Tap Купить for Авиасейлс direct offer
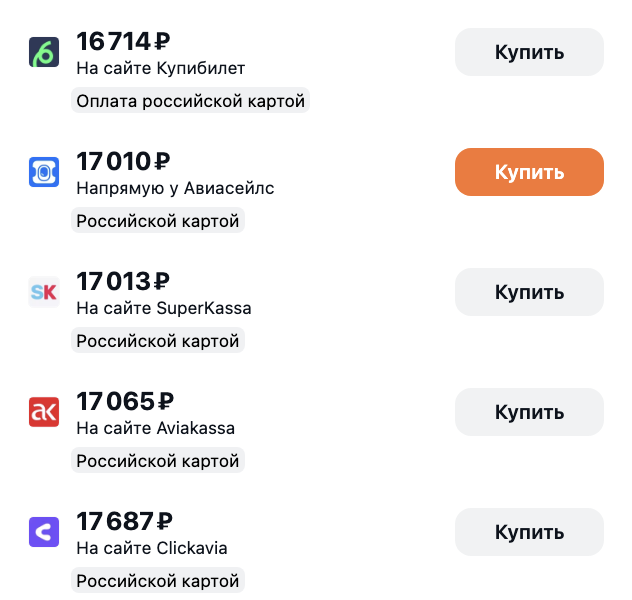 [x=529, y=172]
